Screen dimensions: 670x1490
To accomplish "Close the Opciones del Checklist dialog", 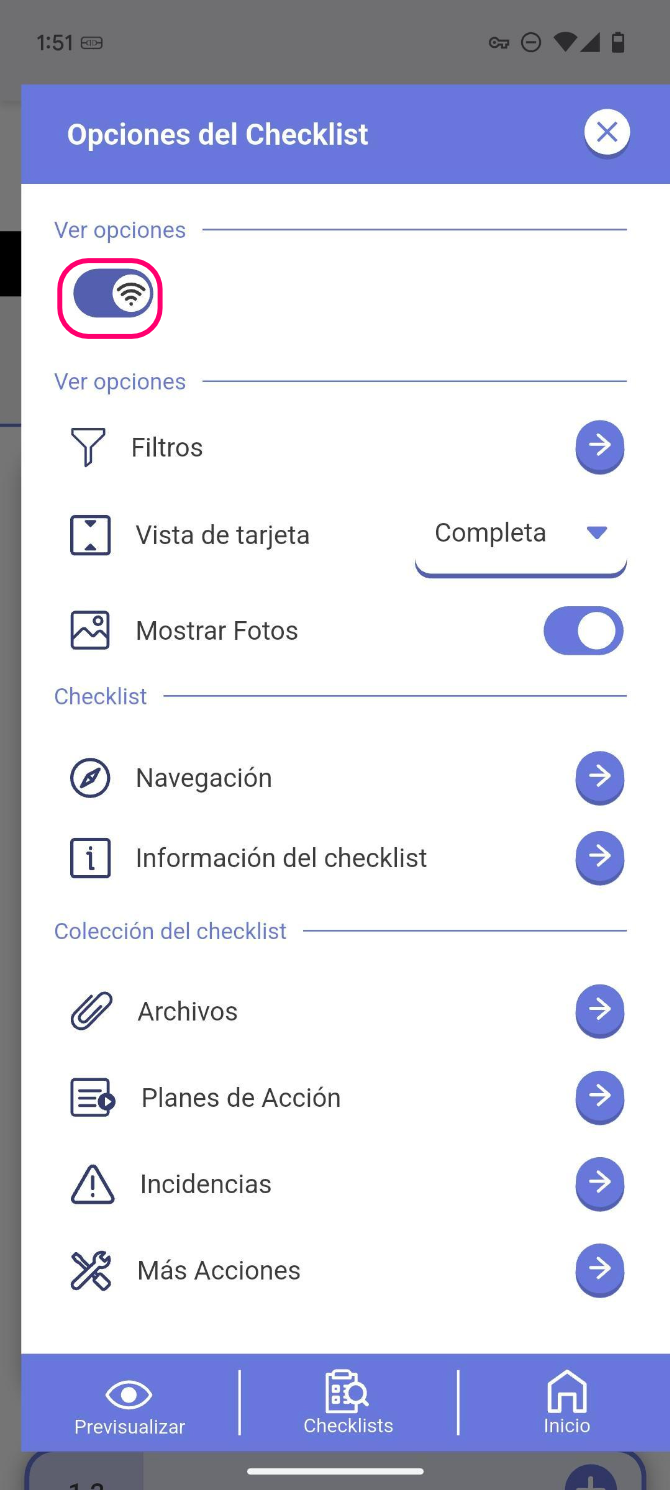I will [606, 132].
